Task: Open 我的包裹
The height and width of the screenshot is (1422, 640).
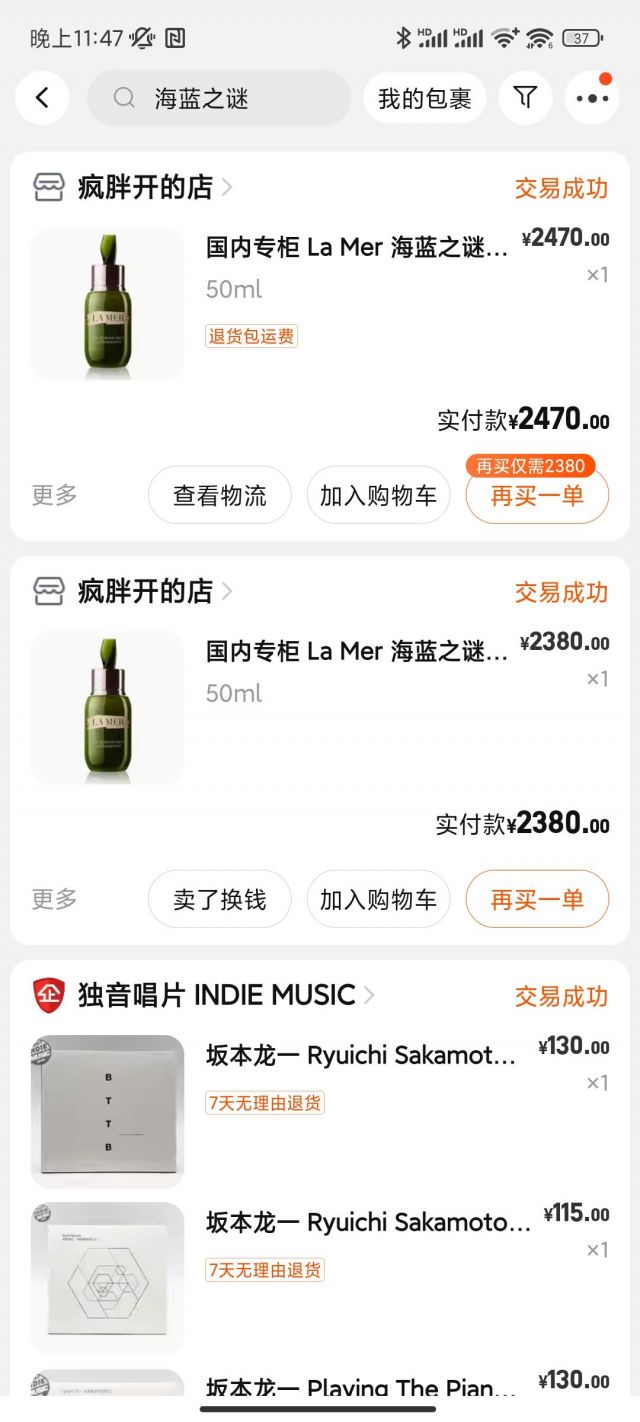Action: (x=424, y=98)
